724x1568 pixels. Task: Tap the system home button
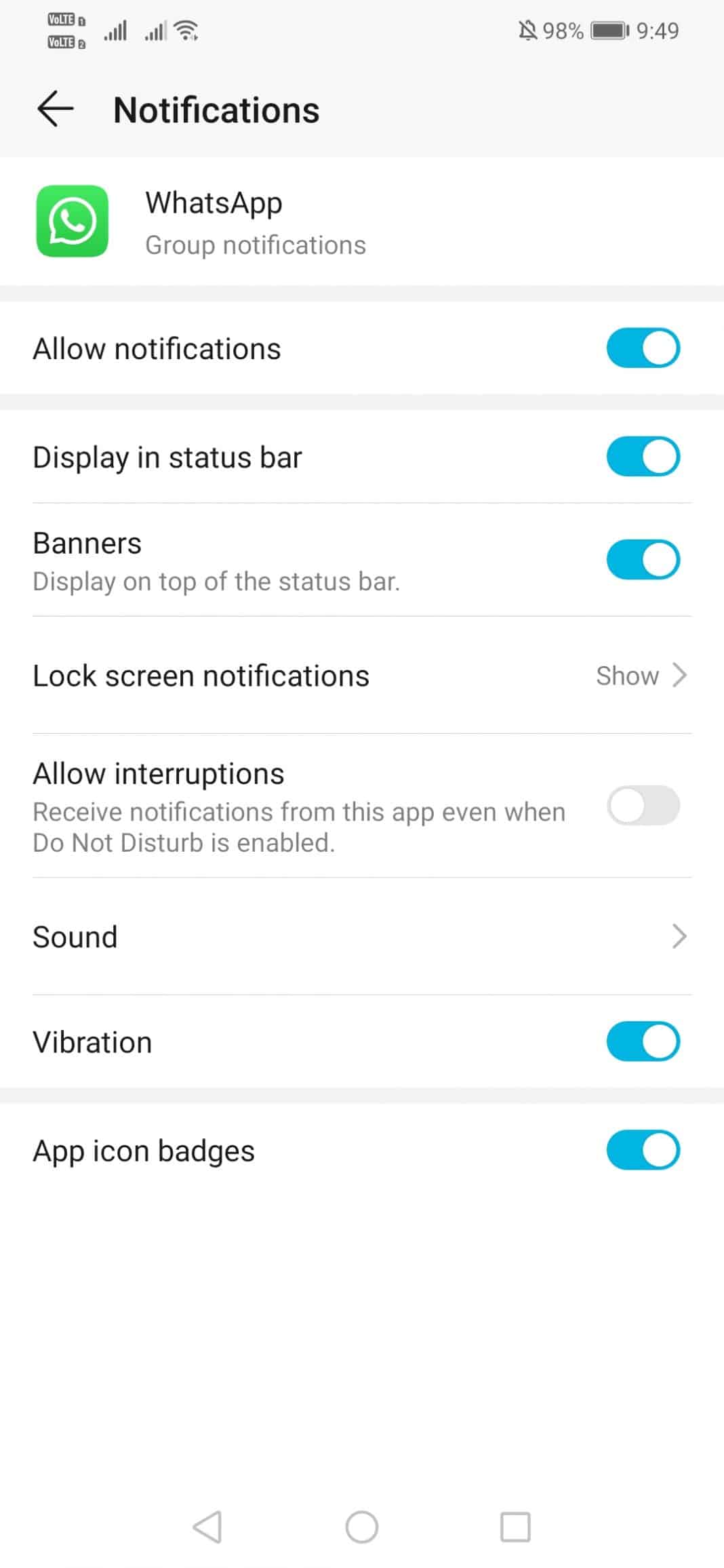[362, 1527]
